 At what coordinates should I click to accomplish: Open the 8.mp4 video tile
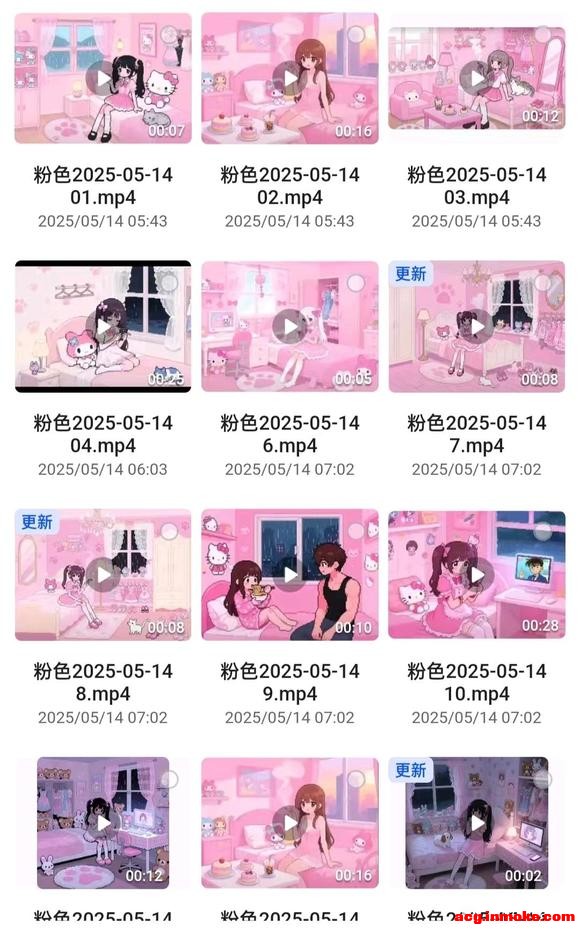click(x=103, y=575)
